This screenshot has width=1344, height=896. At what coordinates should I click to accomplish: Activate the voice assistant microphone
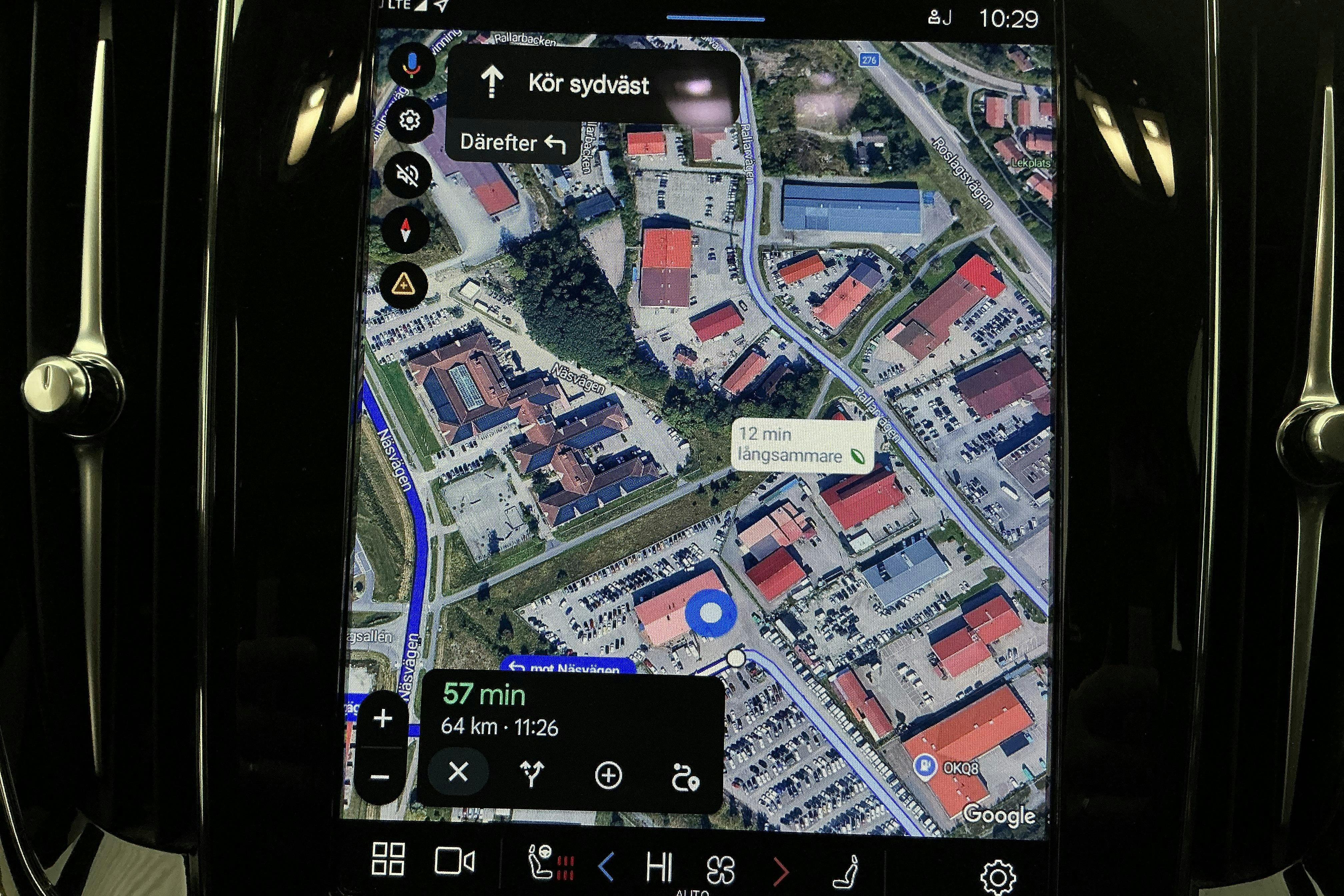point(411,66)
